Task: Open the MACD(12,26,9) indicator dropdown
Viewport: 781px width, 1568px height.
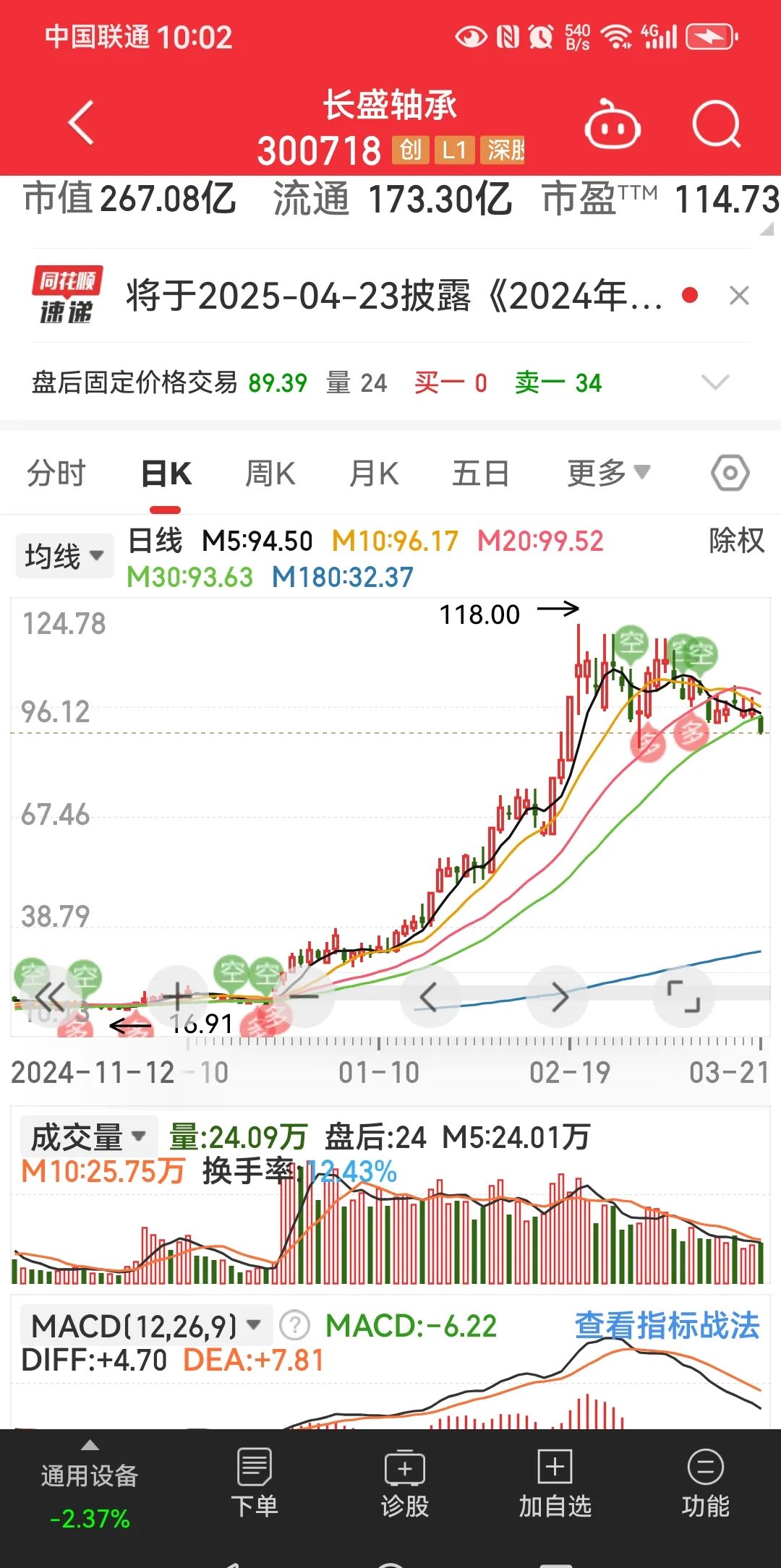Action: [x=145, y=1326]
